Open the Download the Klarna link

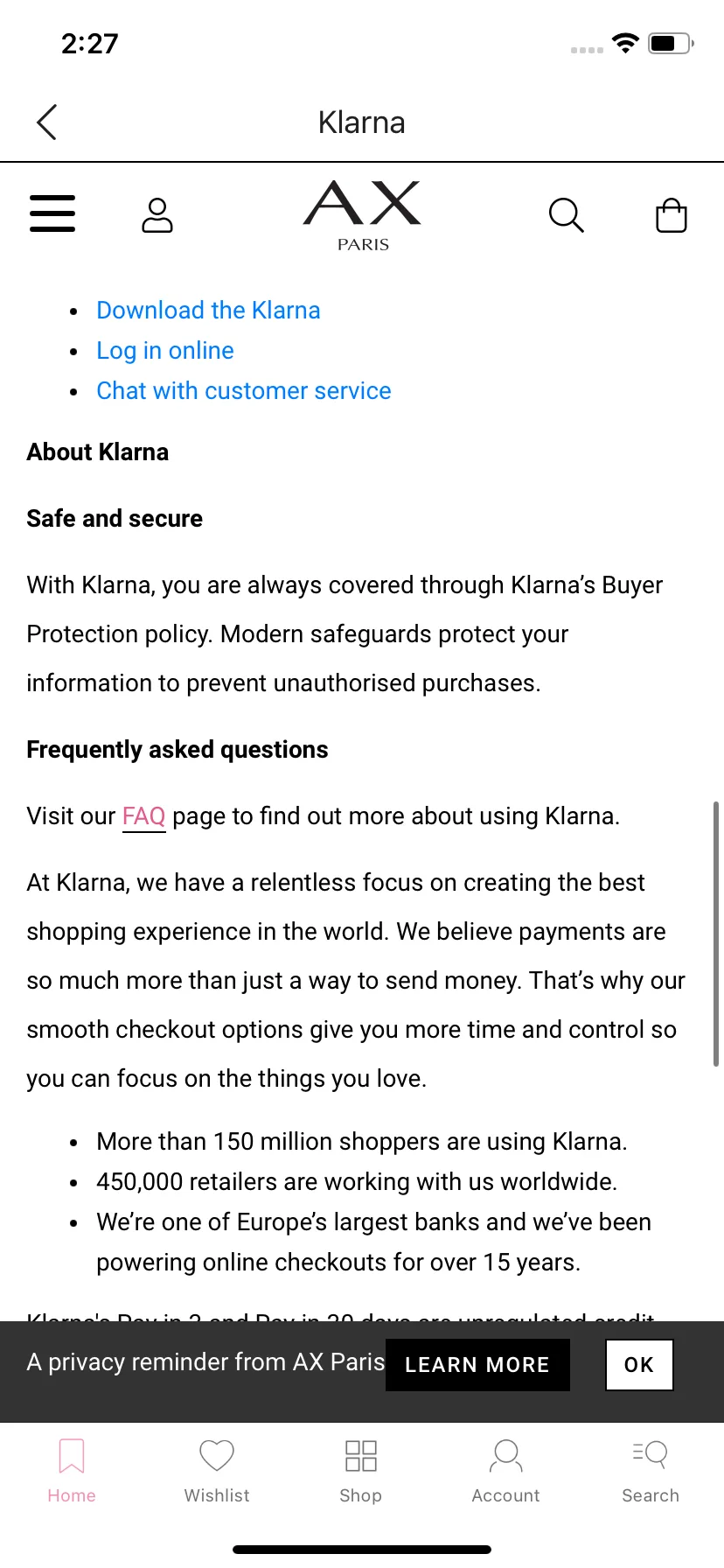(x=208, y=311)
